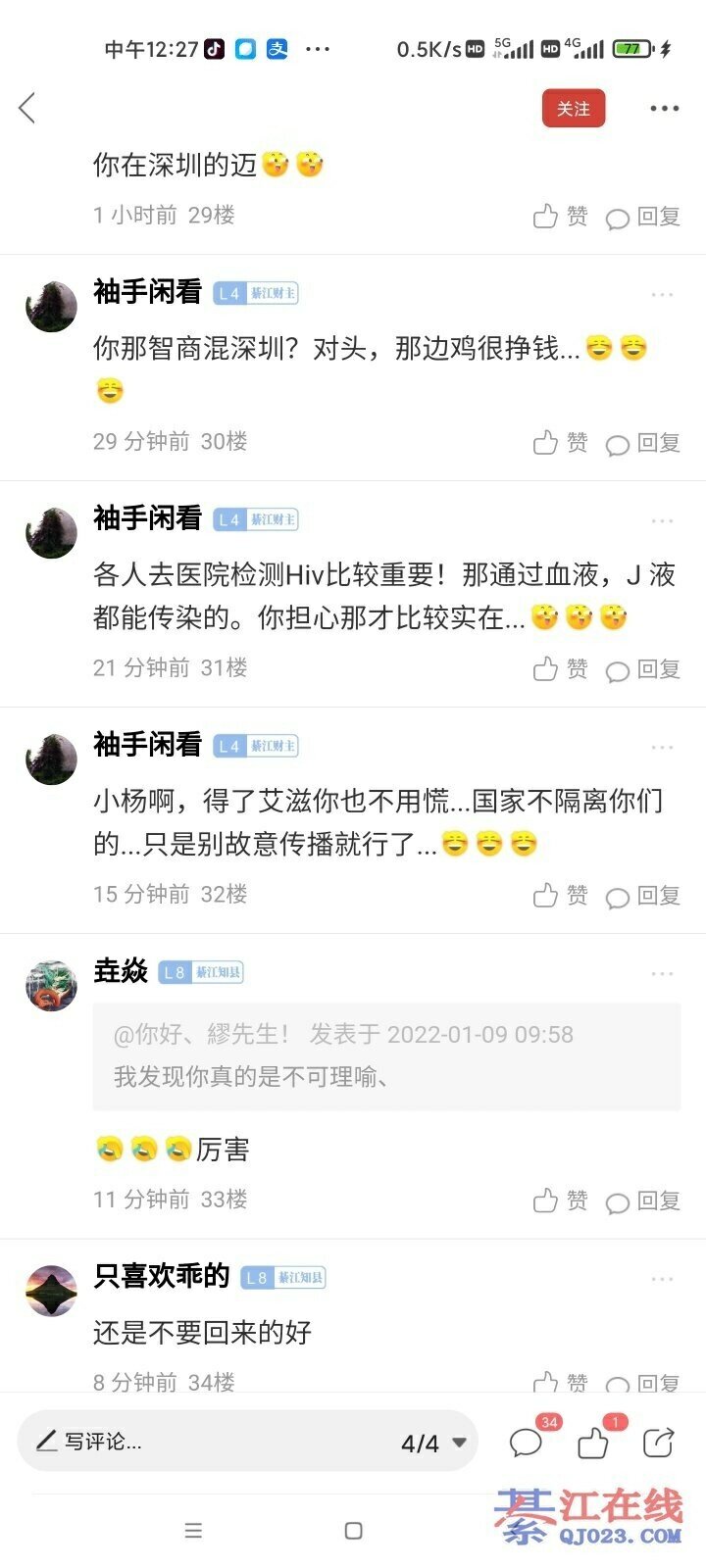Share this post
Screen dimensions: 706x1568
pyautogui.click(x=658, y=1443)
